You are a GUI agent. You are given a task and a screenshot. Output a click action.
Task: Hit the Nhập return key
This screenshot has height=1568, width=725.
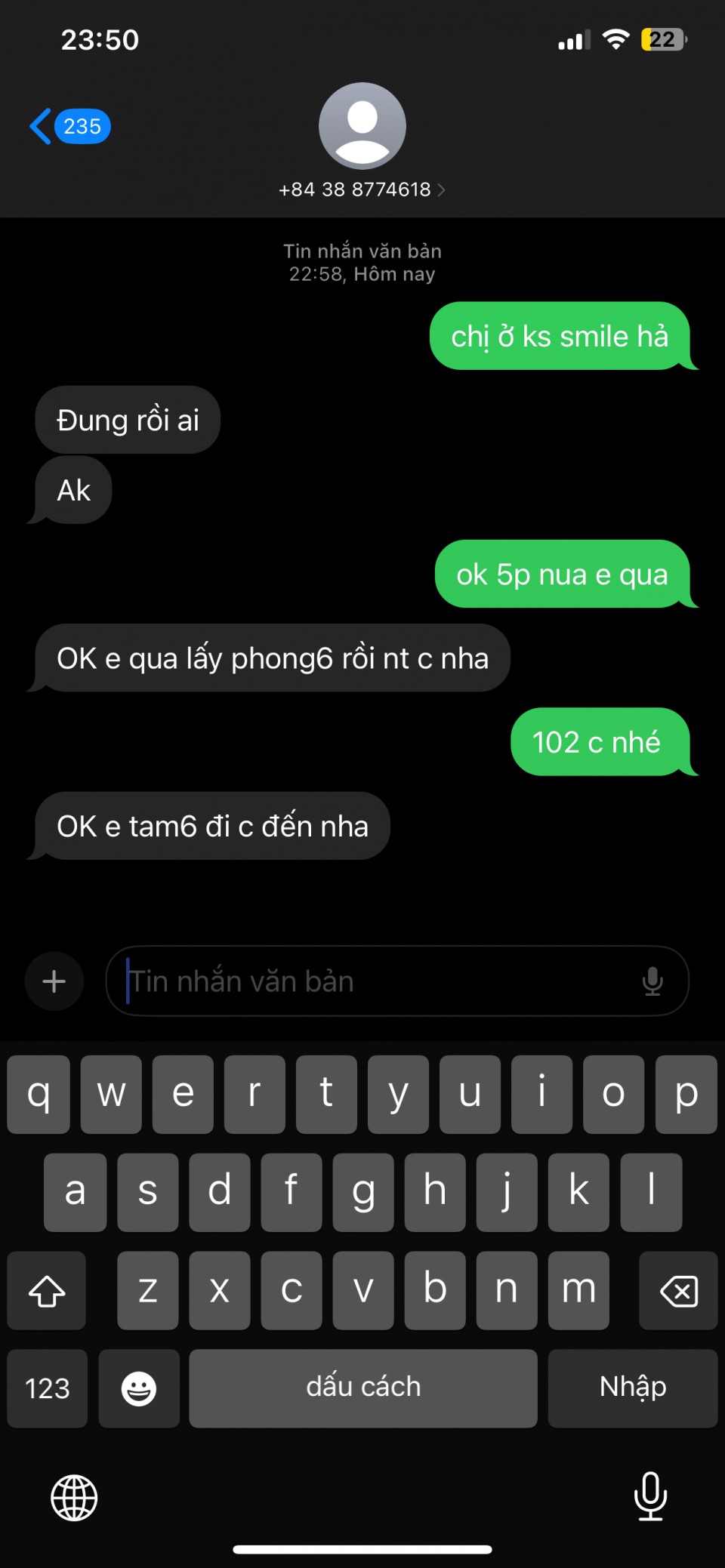point(633,1388)
